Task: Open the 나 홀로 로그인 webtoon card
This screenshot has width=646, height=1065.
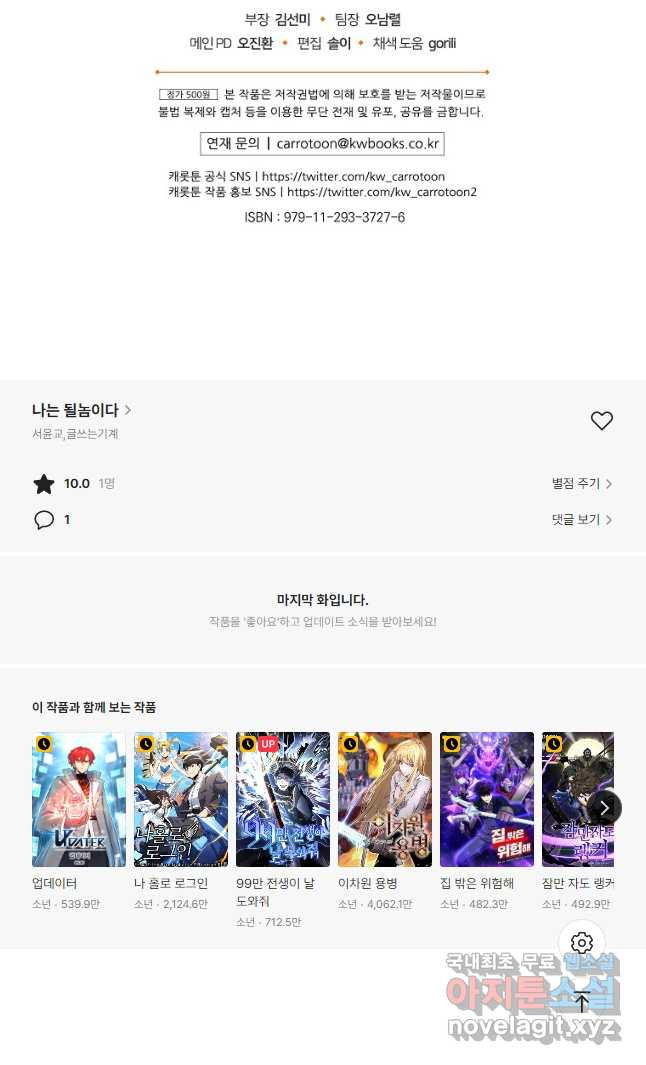Action: pos(181,799)
